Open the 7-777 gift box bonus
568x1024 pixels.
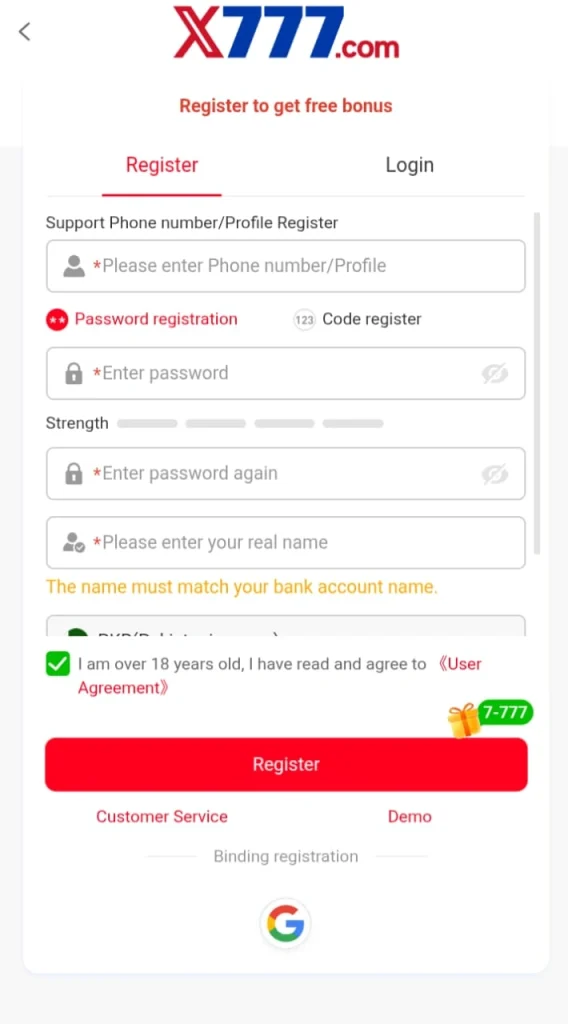(x=490, y=718)
